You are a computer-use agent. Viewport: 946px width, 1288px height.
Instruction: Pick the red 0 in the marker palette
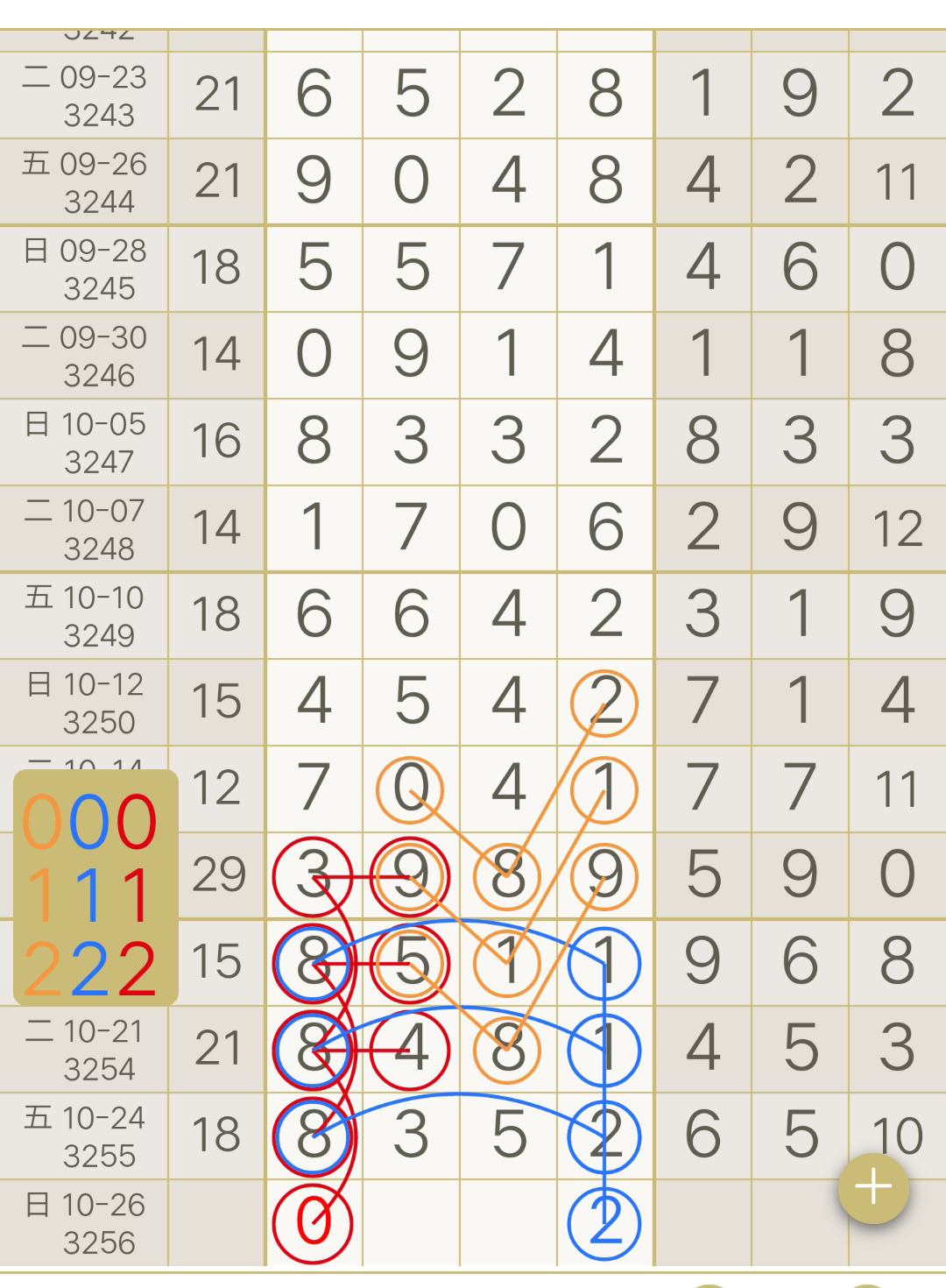[x=138, y=823]
